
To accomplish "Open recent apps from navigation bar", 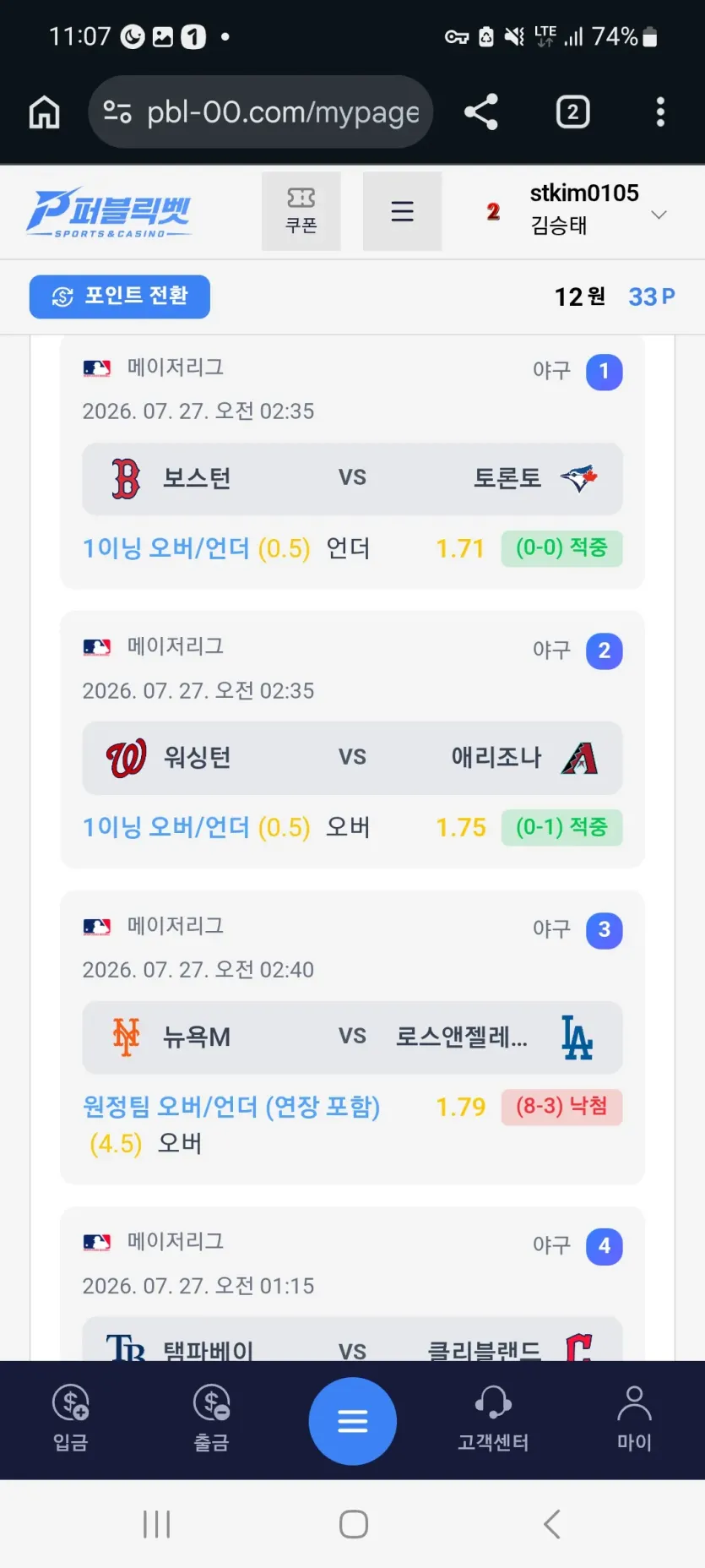I will coord(157,1524).
